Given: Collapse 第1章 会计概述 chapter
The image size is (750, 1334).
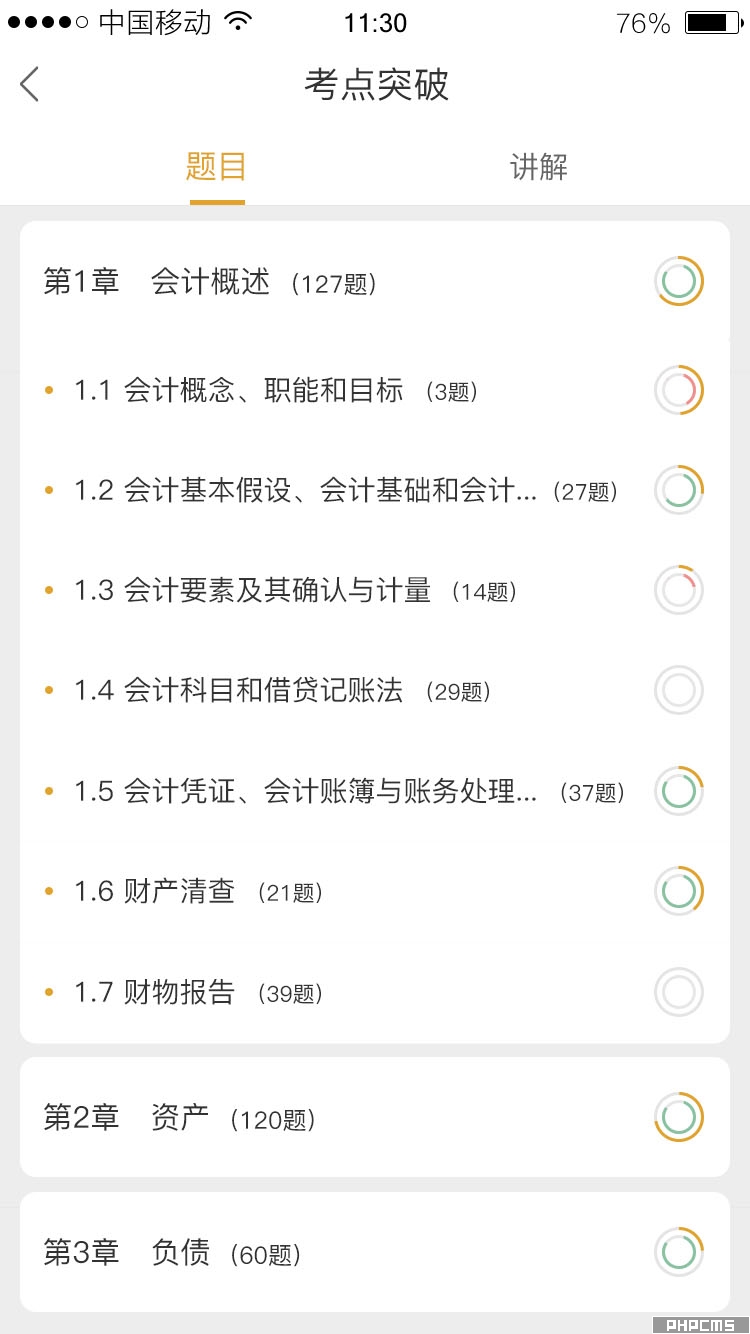Looking at the screenshot, I should tap(375, 282).
